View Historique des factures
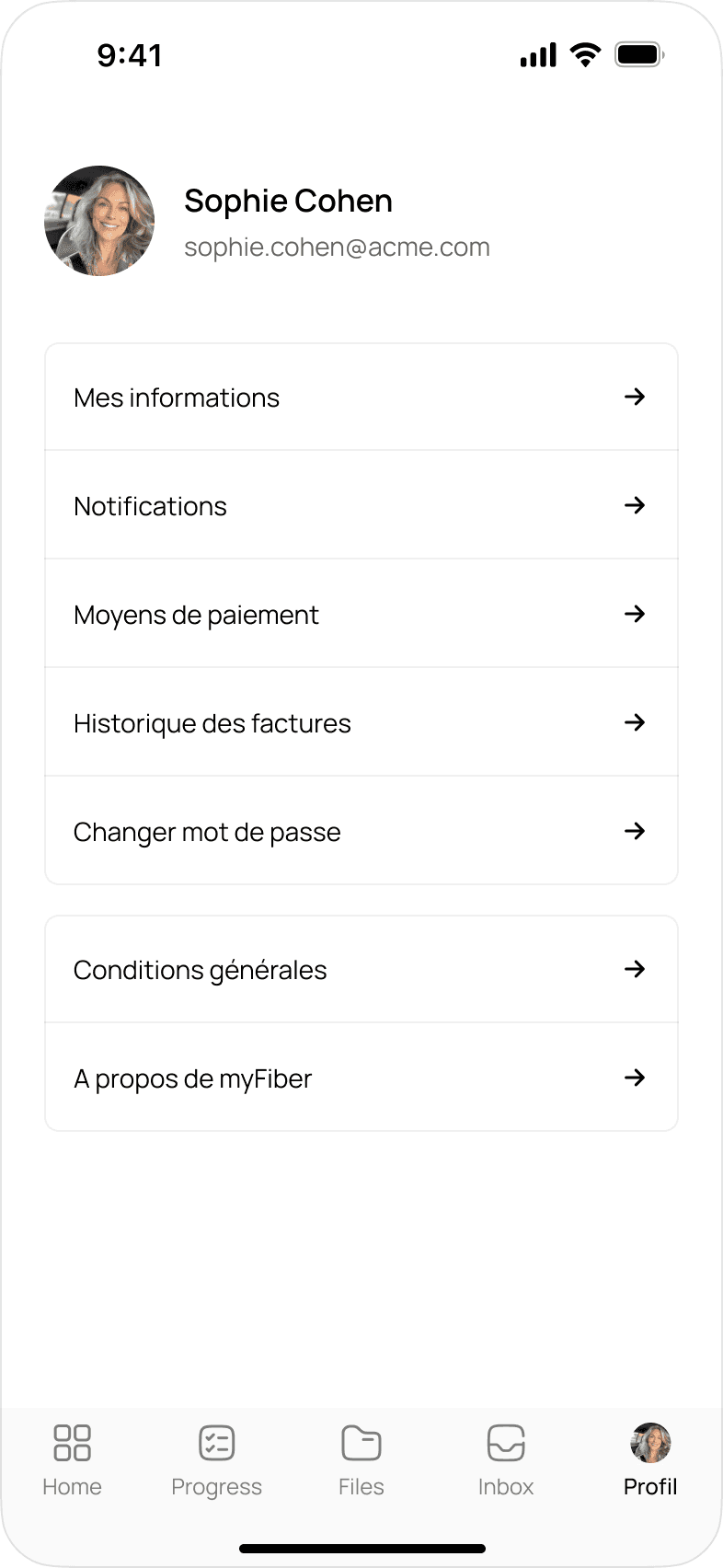 [361, 722]
